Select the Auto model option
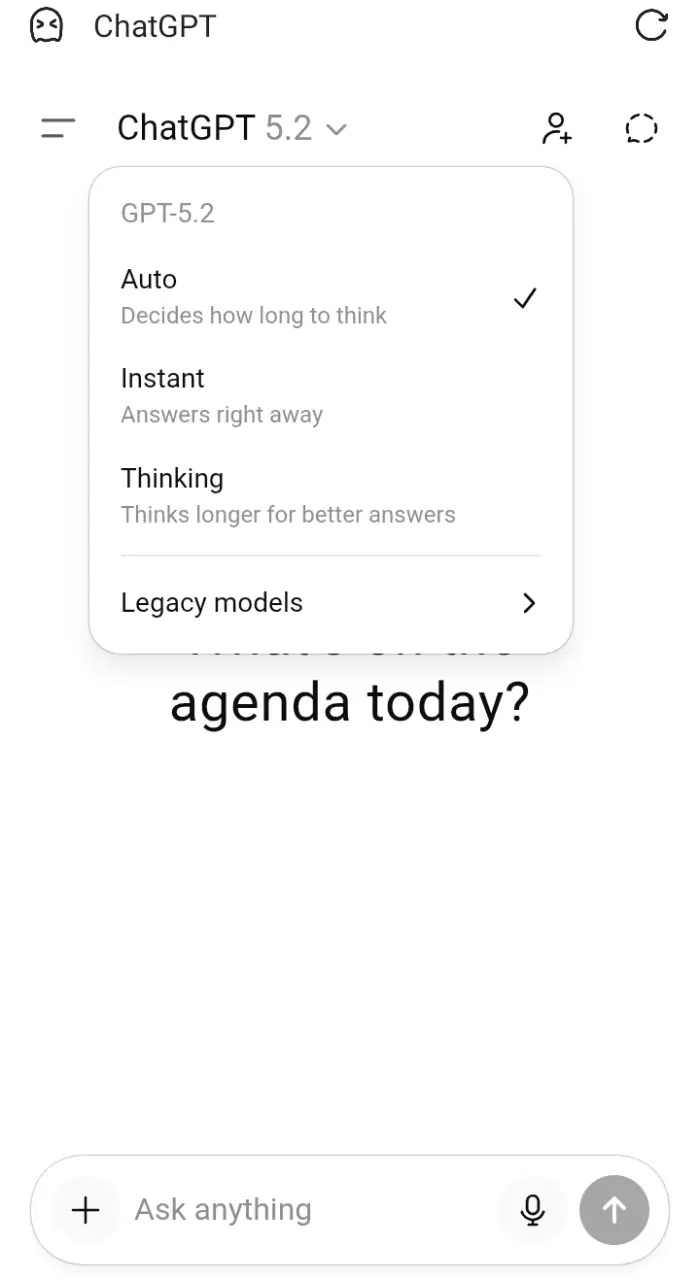 point(331,297)
